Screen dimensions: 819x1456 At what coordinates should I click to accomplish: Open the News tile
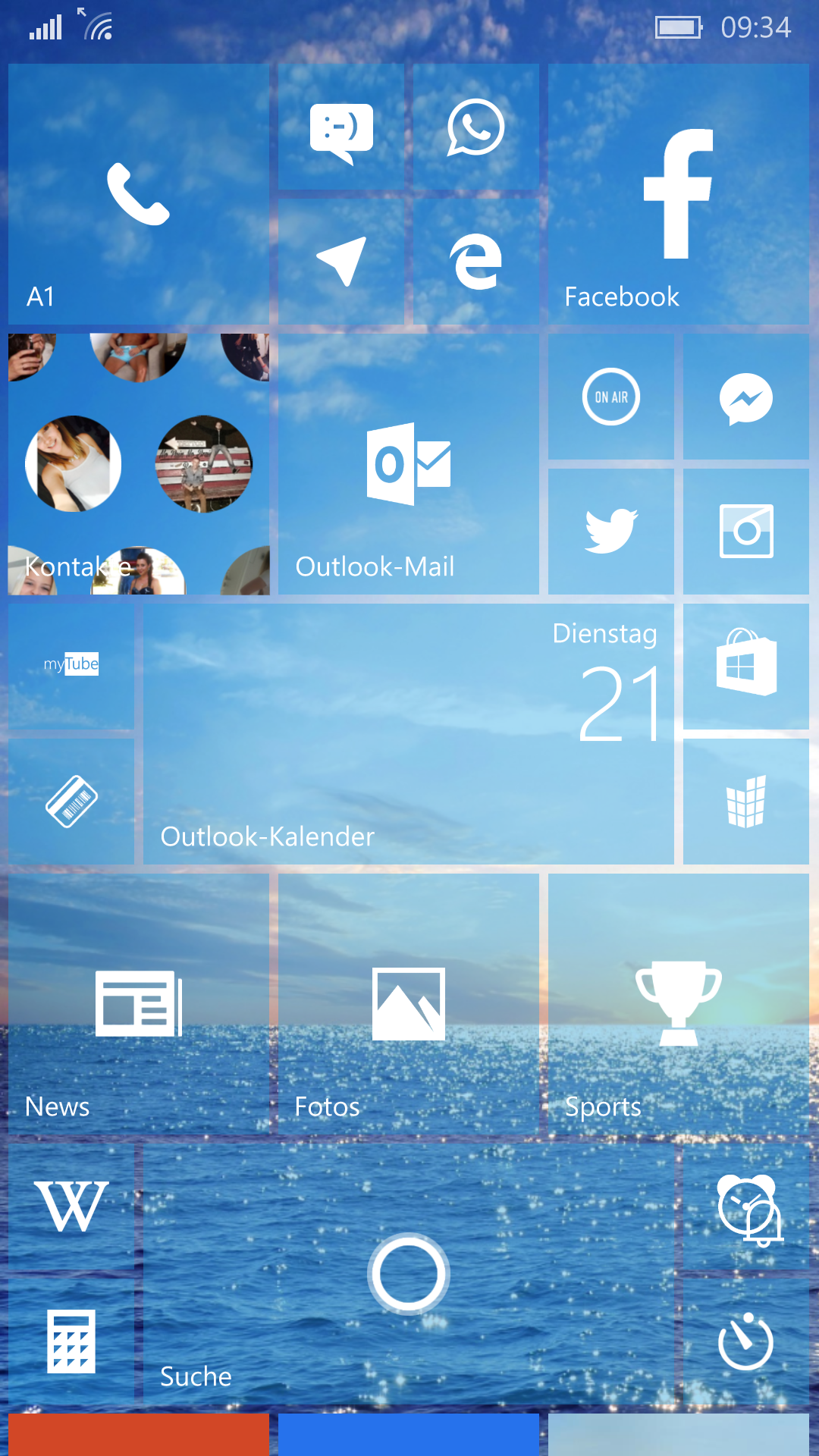point(139,1004)
